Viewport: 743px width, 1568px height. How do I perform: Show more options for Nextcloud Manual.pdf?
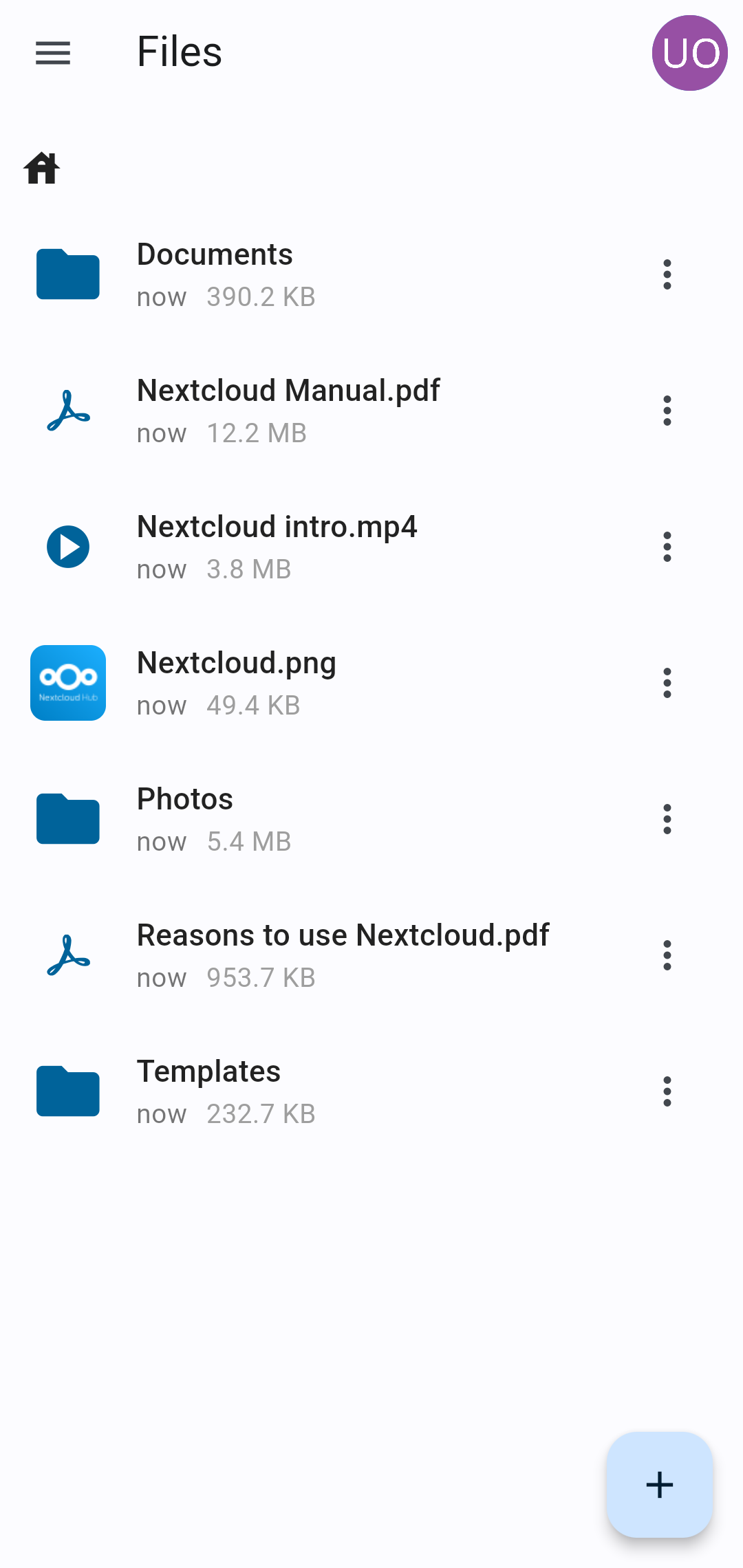pyautogui.click(x=667, y=411)
